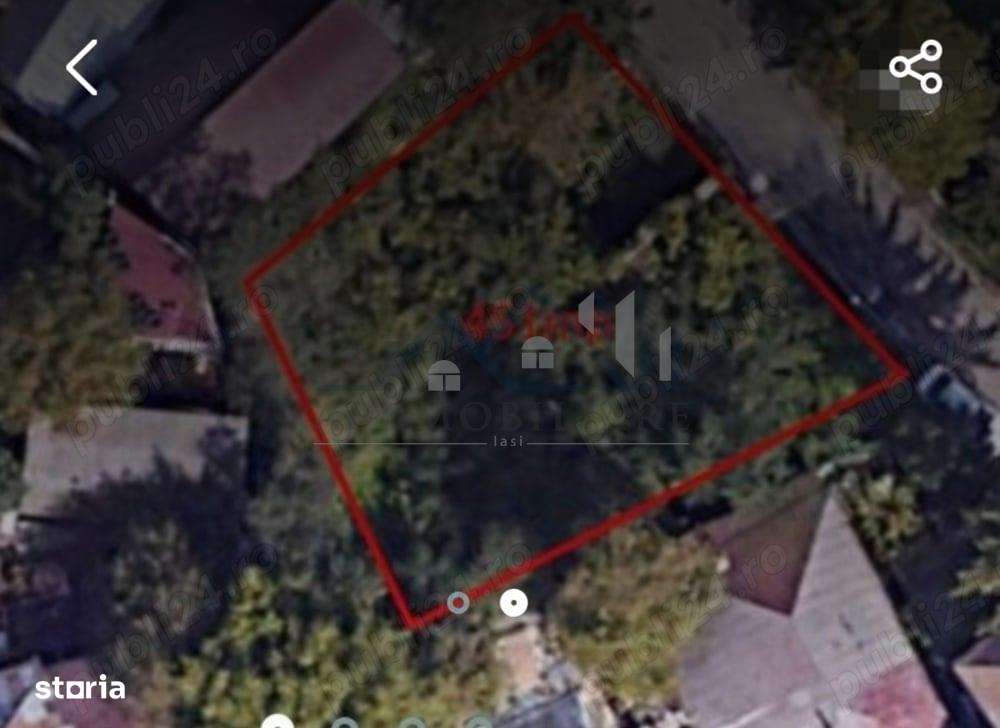This screenshot has width=1000, height=728.
Task: Tap the highlighted photo page indicator dot
Action: pos(514,602)
